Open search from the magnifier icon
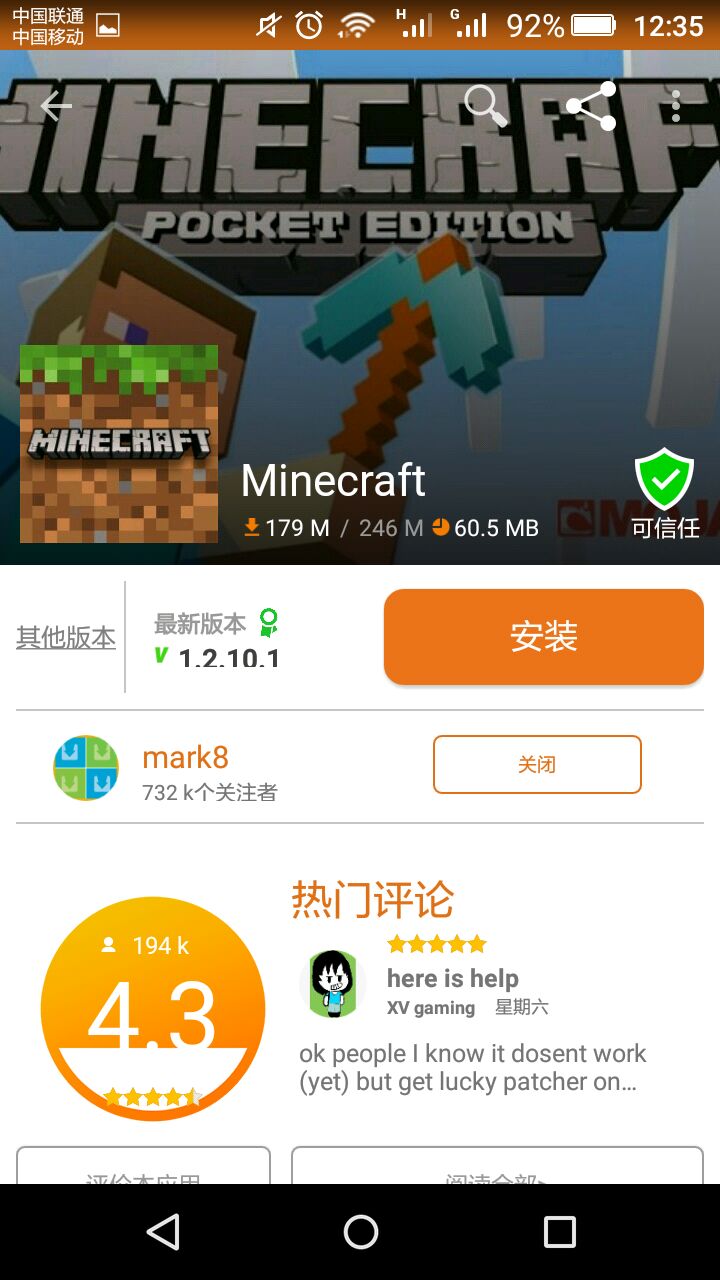720x1280 pixels. (486, 106)
